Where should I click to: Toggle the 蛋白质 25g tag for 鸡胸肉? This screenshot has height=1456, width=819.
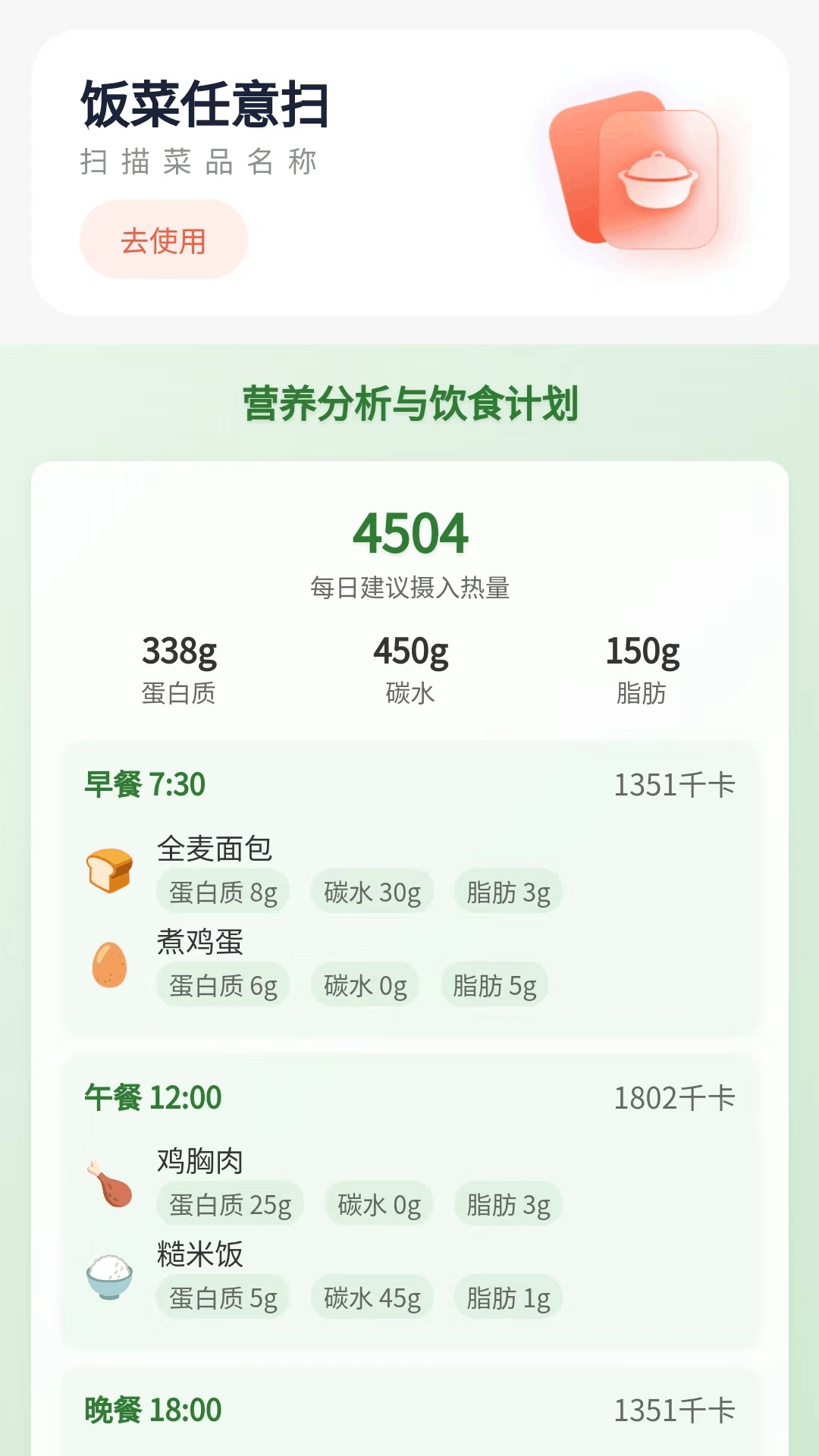click(230, 1203)
